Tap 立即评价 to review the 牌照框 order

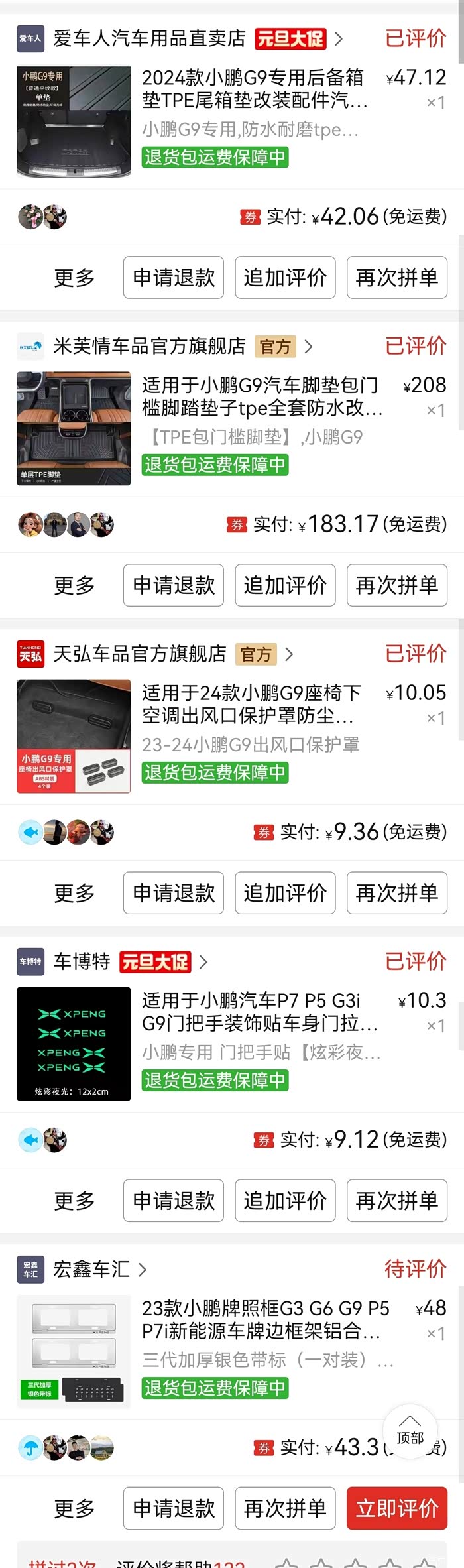click(x=396, y=1508)
